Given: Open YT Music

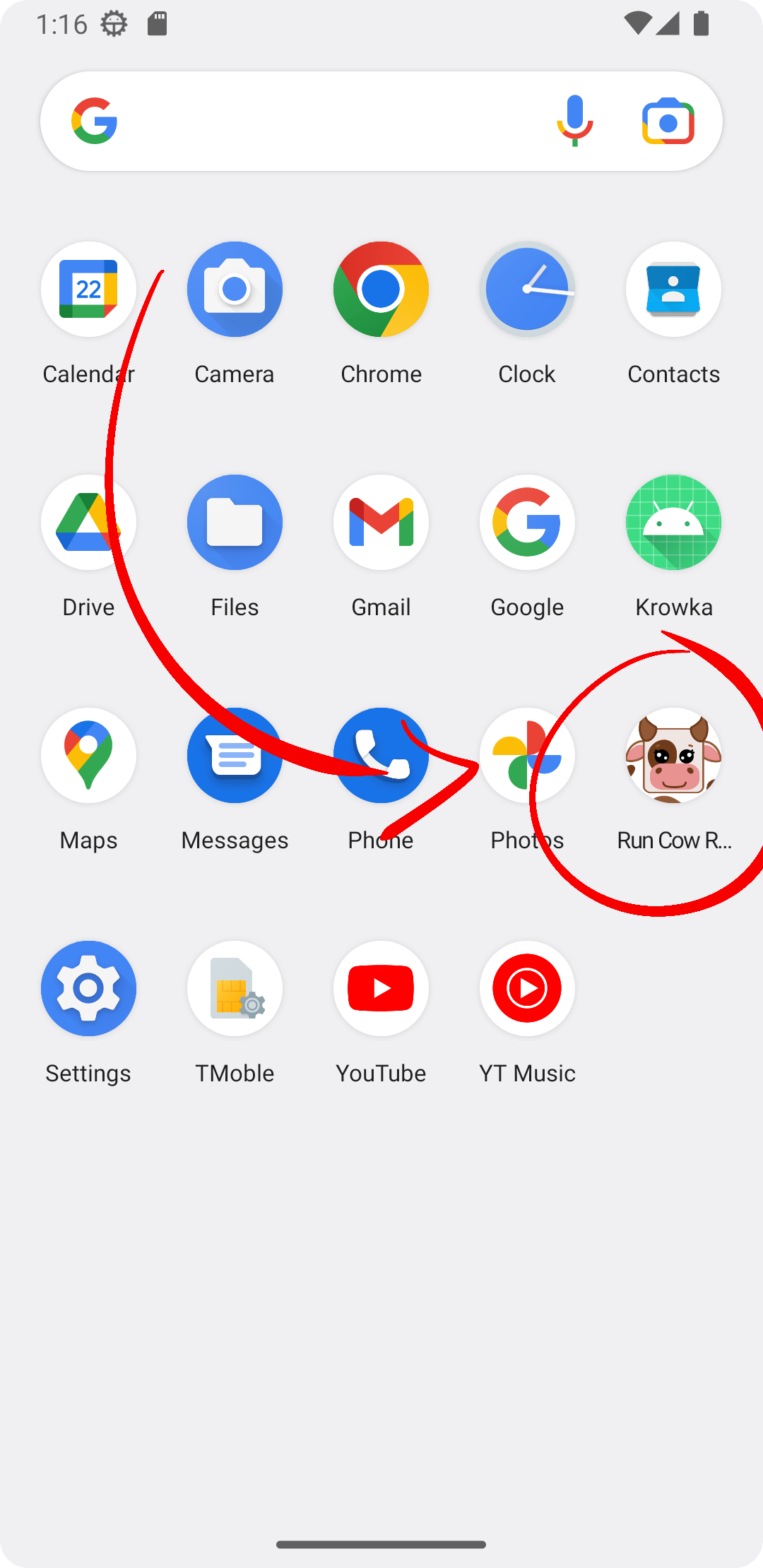Looking at the screenshot, I should pyautogui.click(x=527, y=989).
